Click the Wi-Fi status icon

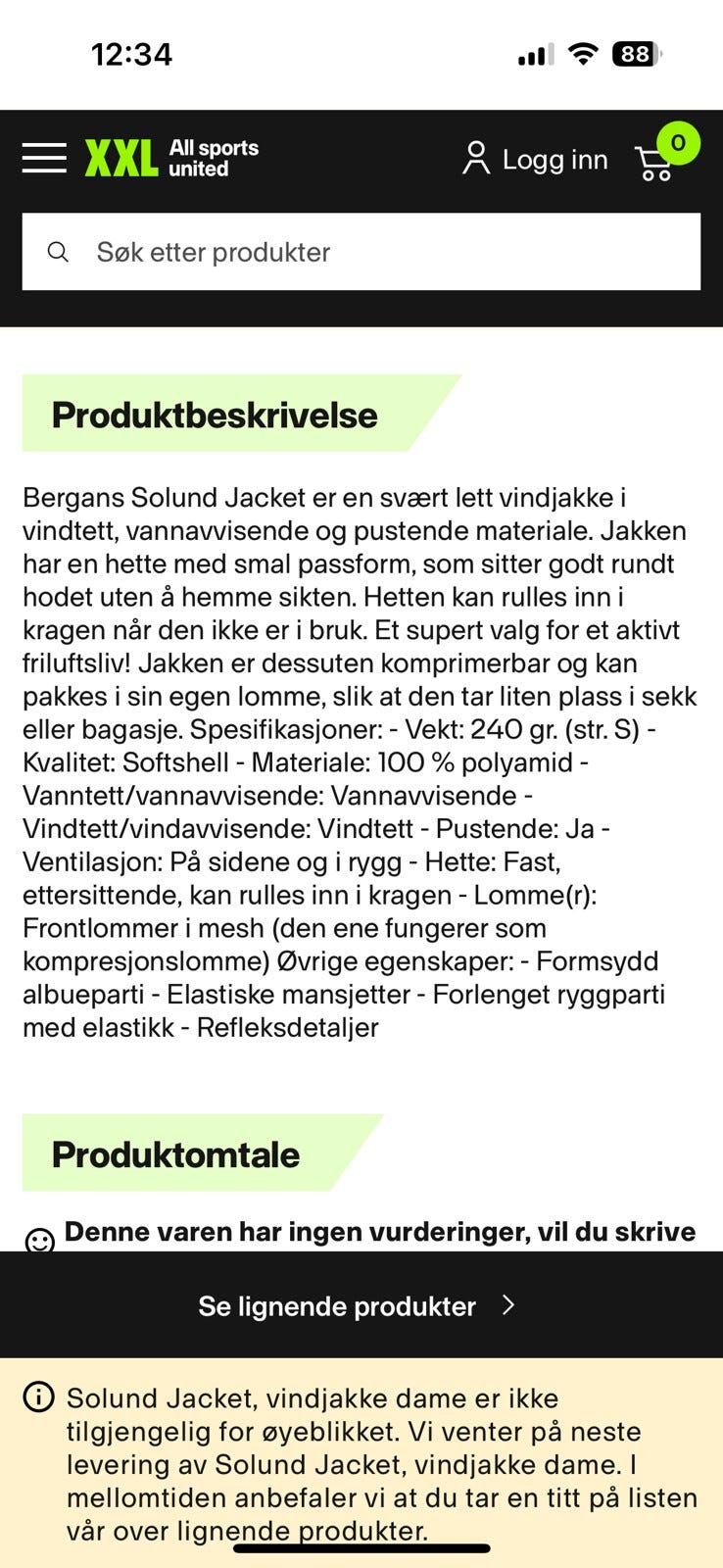point(582,55)
